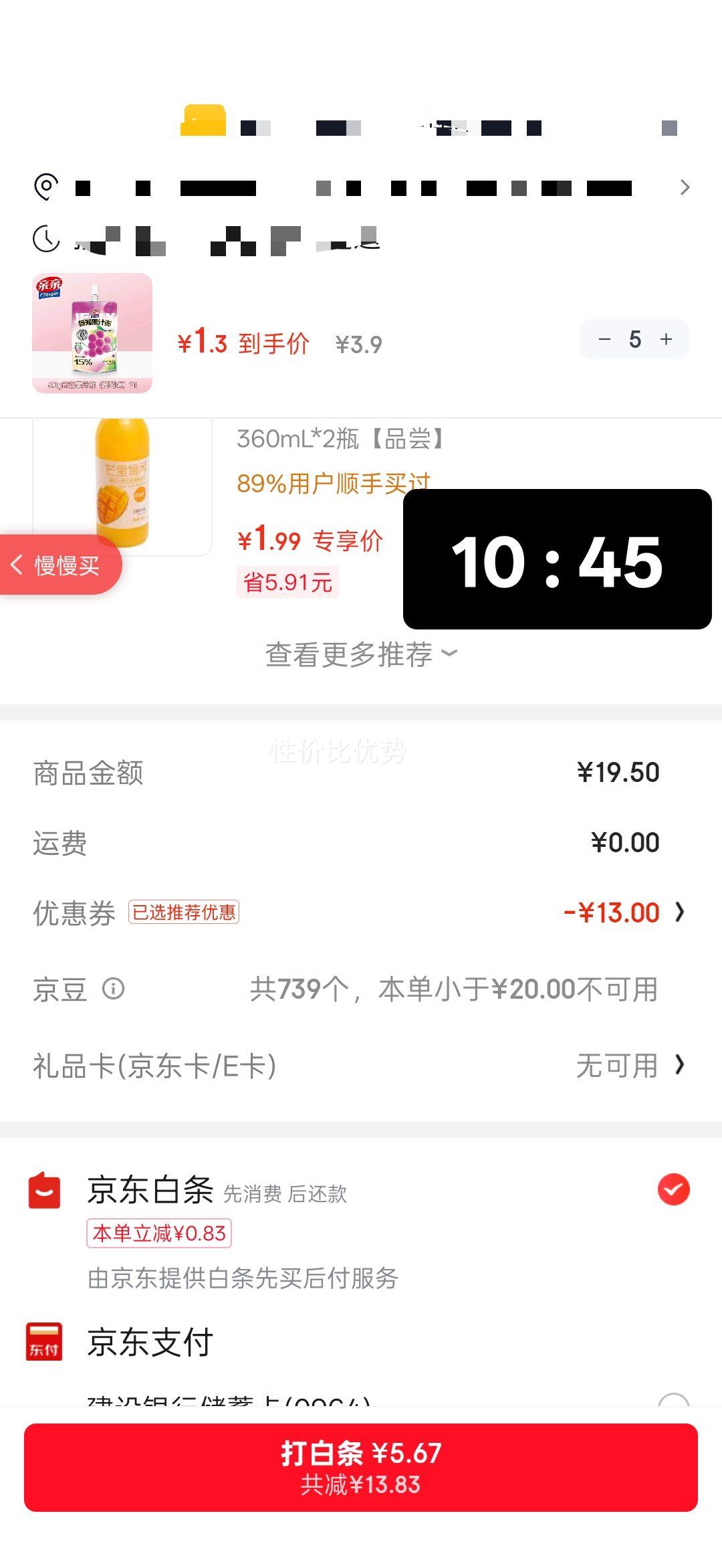722x1568 pixels.
Task: Click the 已选推荐优惠 coupon label
Action: (x=186, y=913)
